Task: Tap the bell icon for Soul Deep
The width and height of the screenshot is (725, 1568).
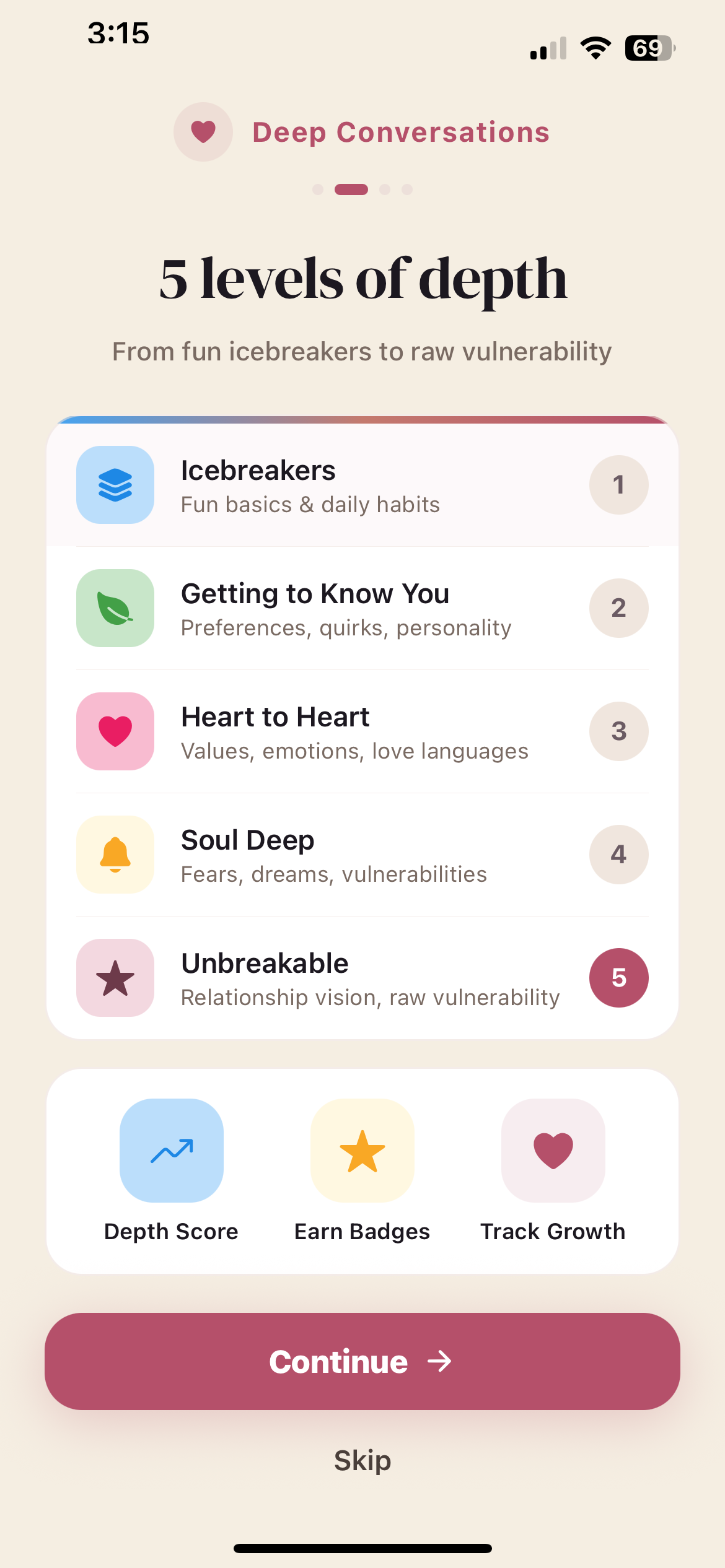Action: [x=115, y=855]
